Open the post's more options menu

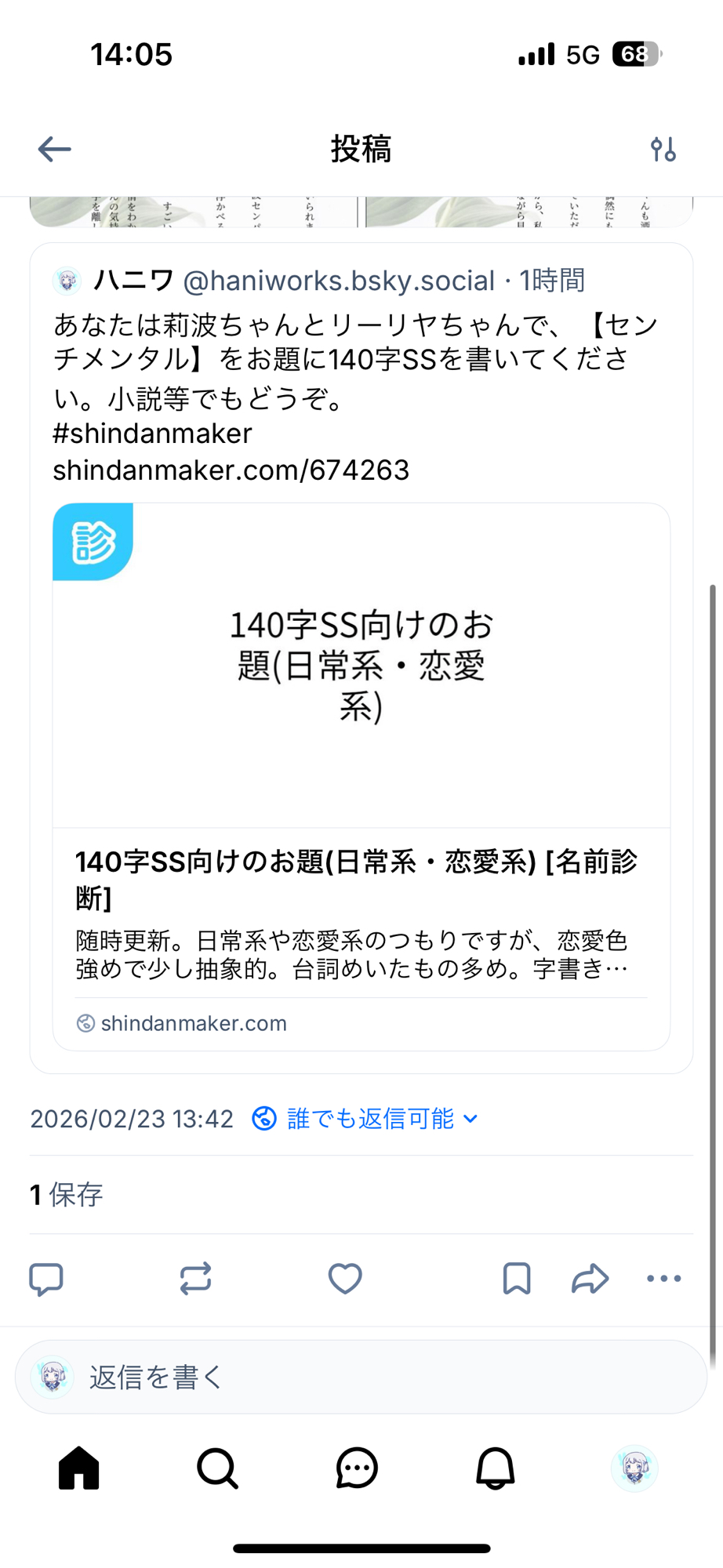coord(663,1279)
